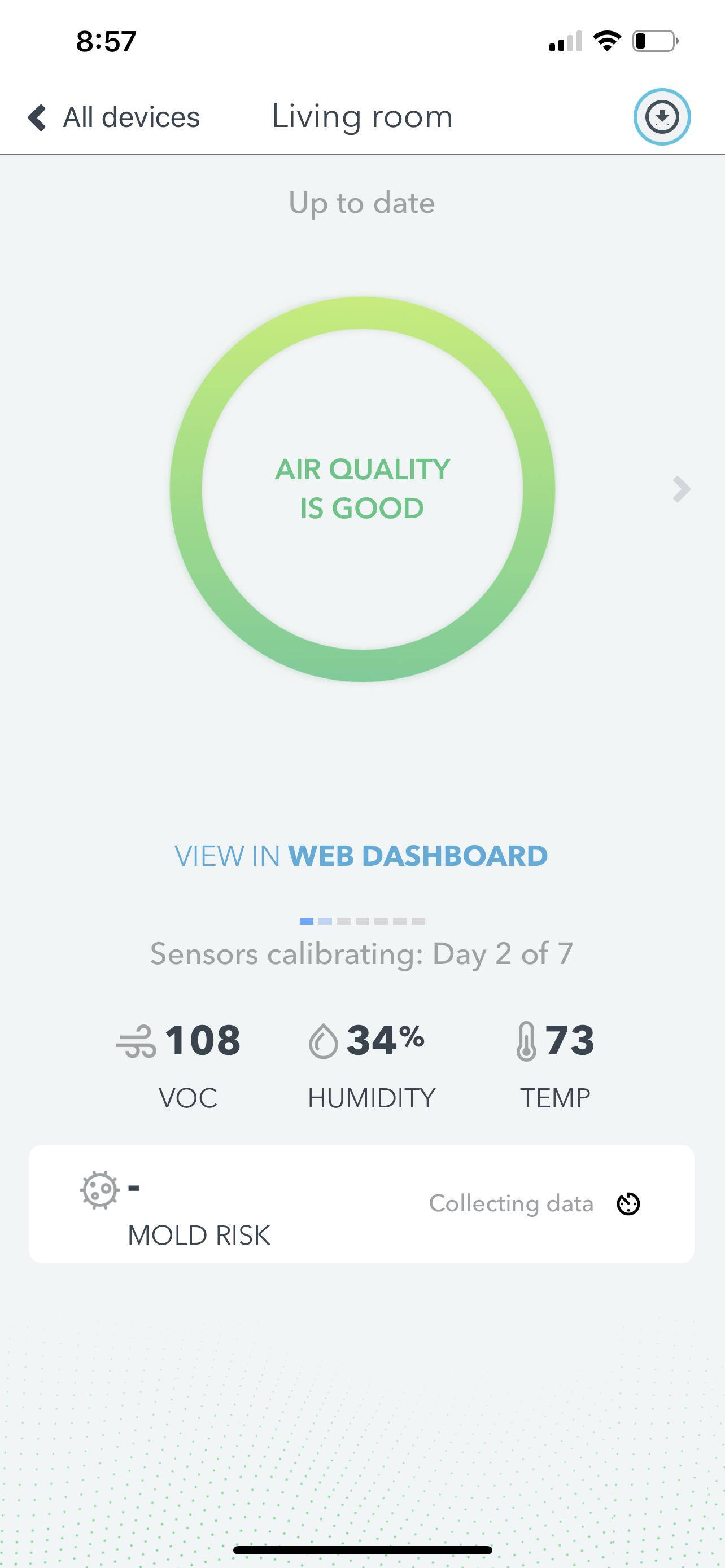
Task: Tap the air quality ring
Action: coord(362,489)
